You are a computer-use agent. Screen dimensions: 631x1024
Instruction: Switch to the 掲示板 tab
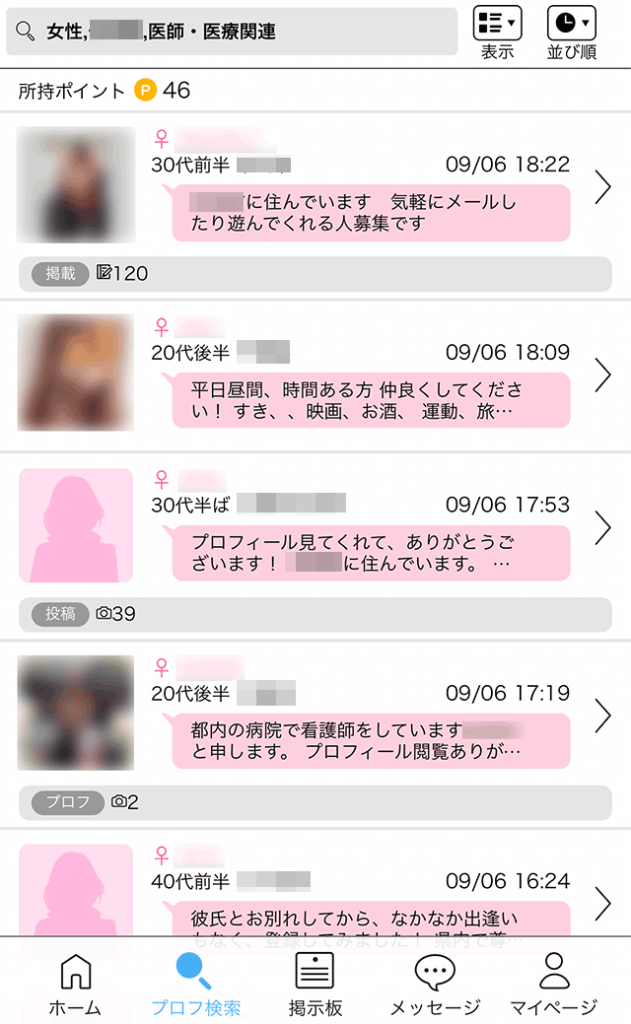315,984
